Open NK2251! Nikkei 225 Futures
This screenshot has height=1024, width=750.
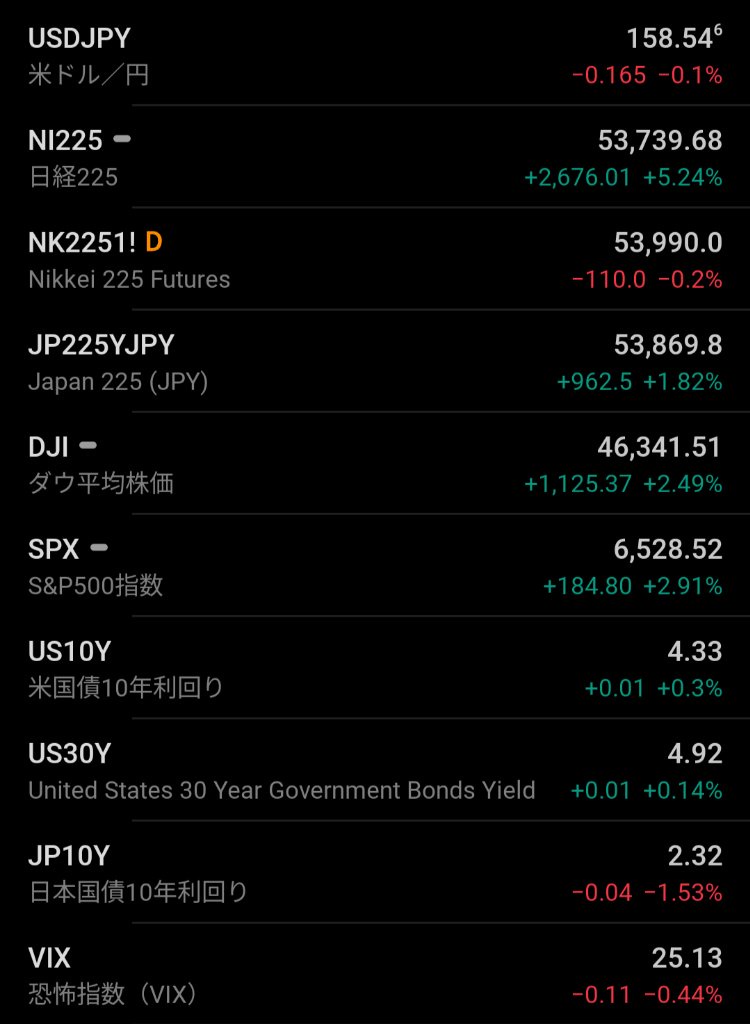pos(375,260)
